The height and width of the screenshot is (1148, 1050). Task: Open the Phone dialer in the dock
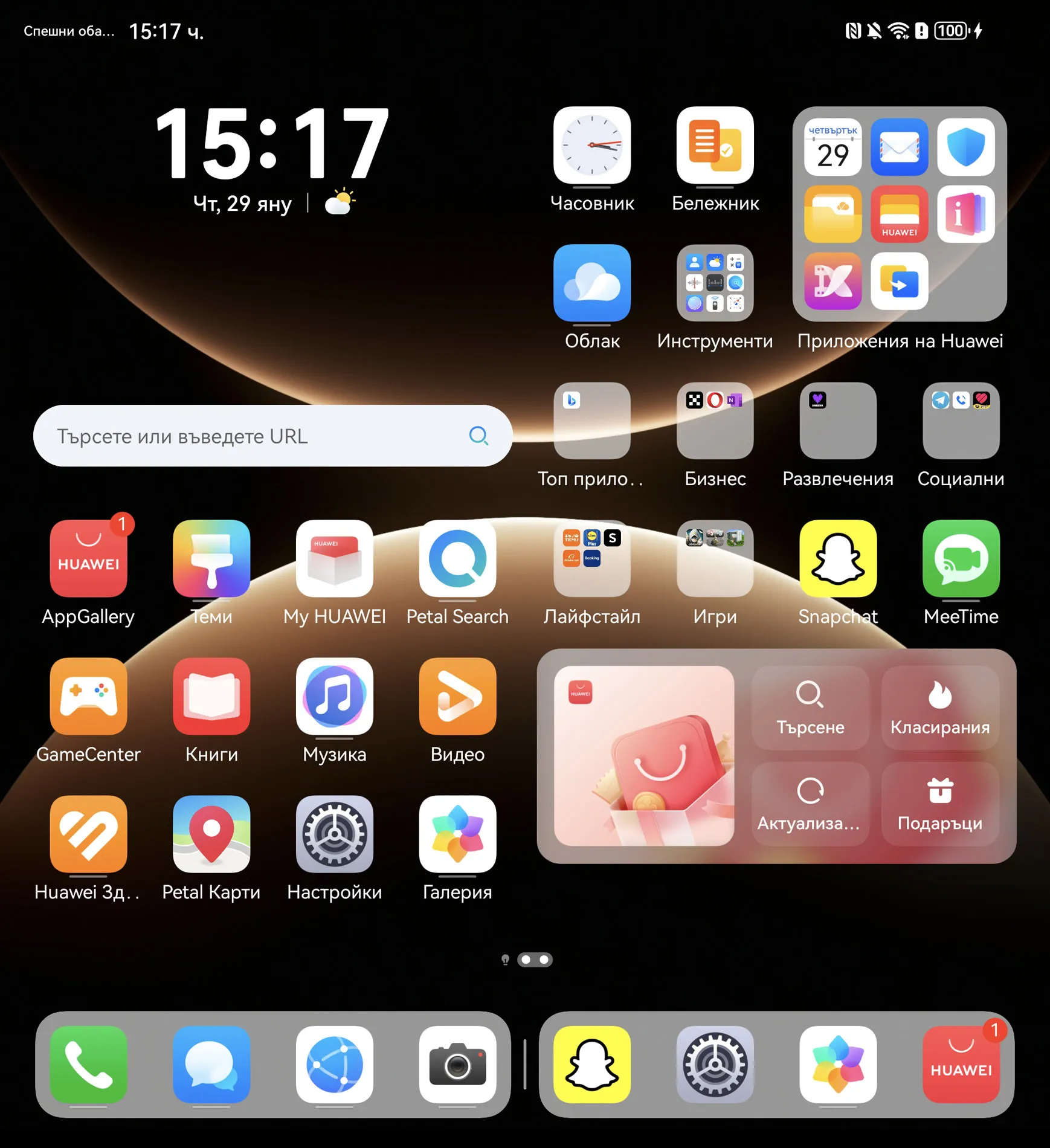pos(88,1064)
